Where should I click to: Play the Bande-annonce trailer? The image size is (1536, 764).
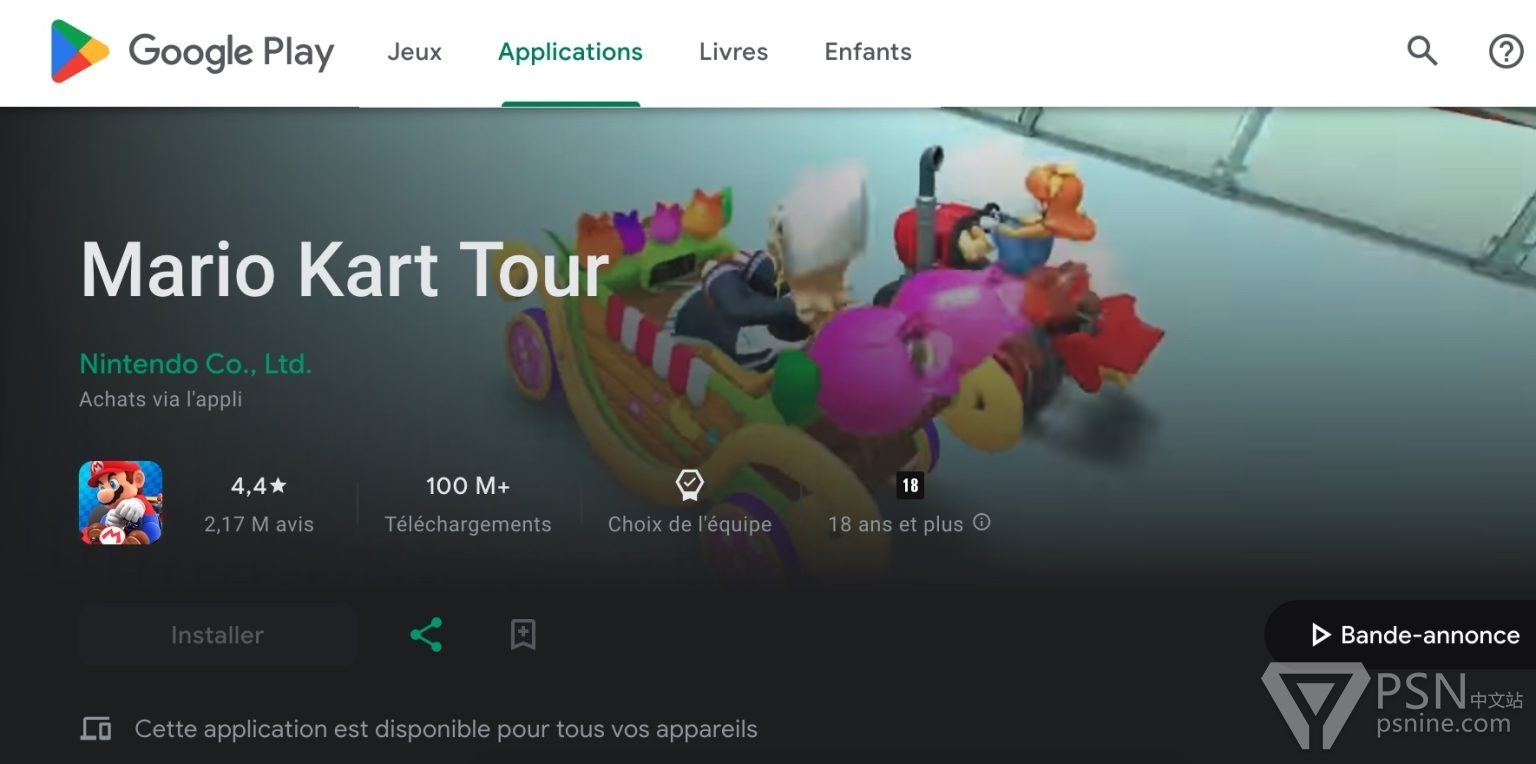click(1415, 635)
